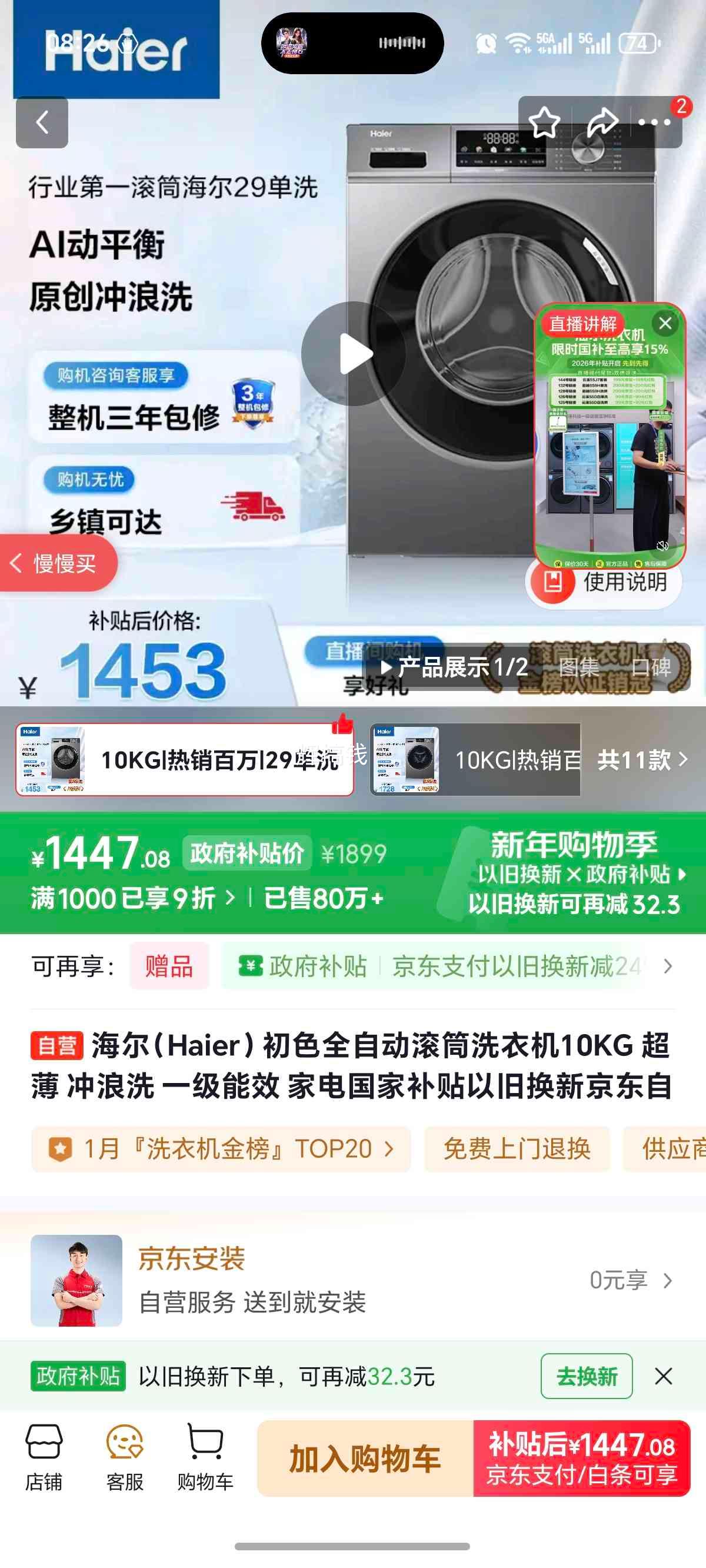Tap the 慢慢买 price tracker badge

[x=59, y=563]
